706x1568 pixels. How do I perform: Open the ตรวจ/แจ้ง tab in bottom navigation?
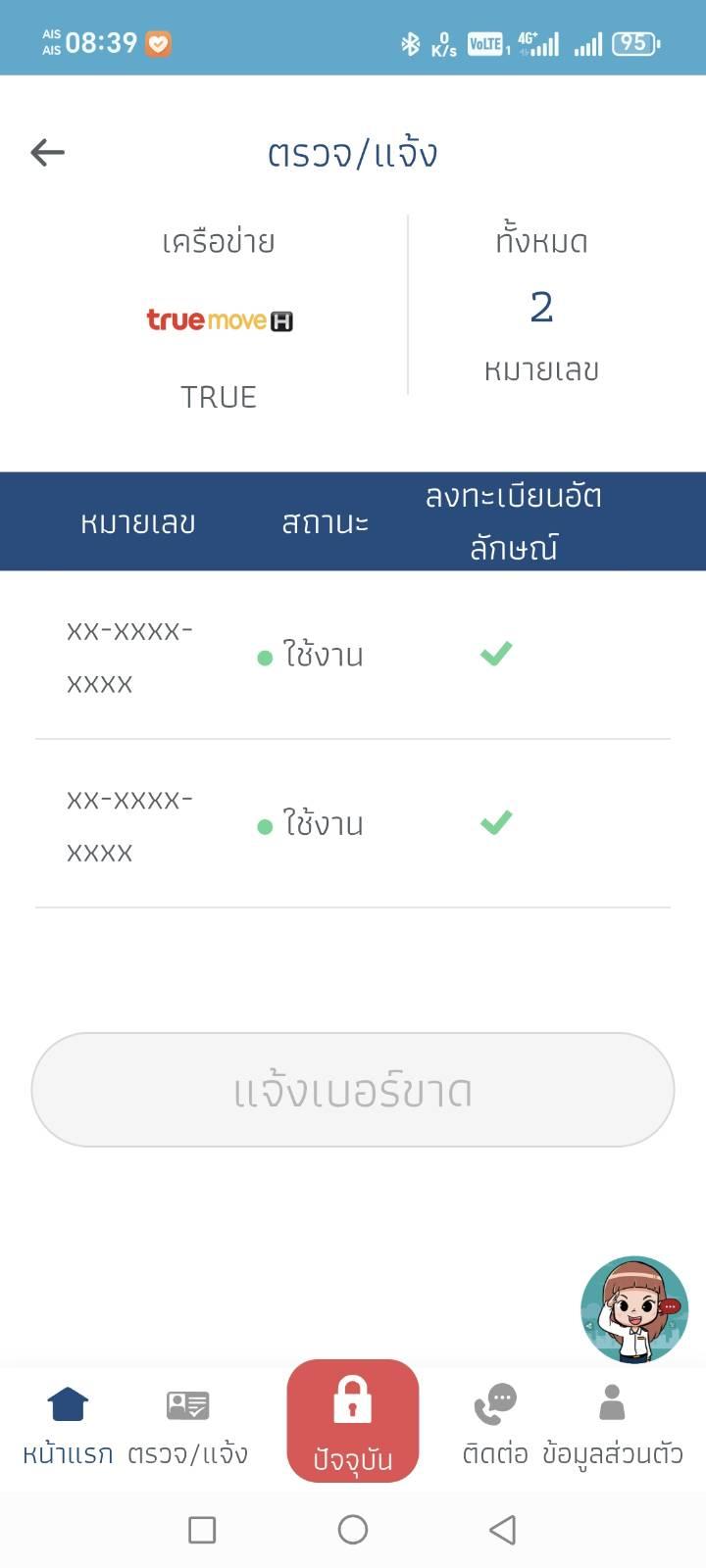point(187,1426)
